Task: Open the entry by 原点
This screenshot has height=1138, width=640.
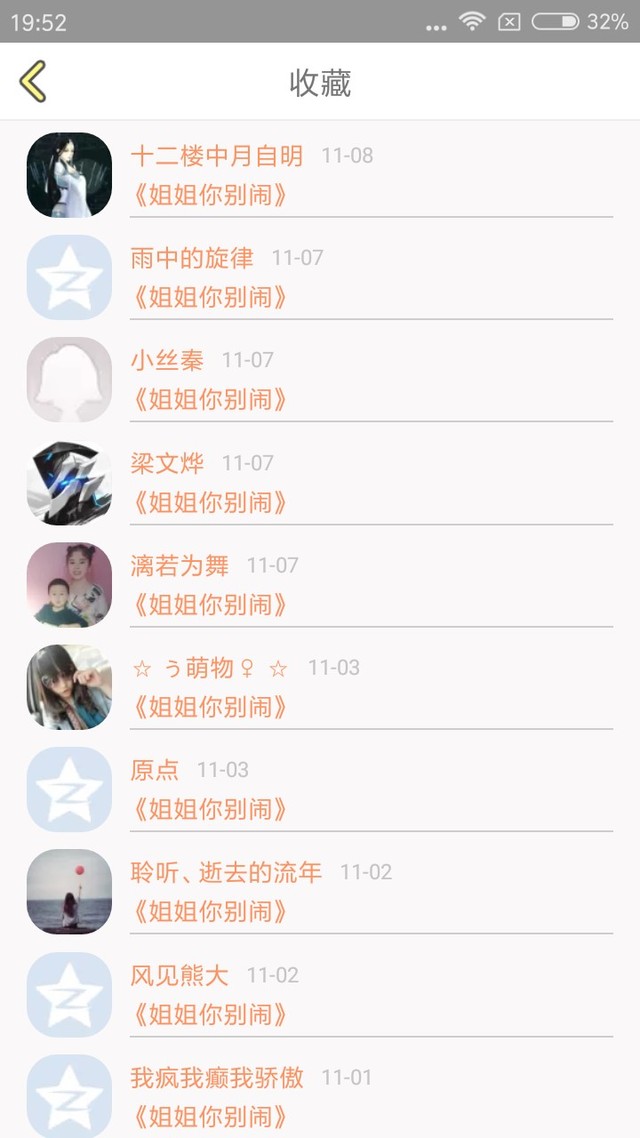Action: click(x=320, y=790)
